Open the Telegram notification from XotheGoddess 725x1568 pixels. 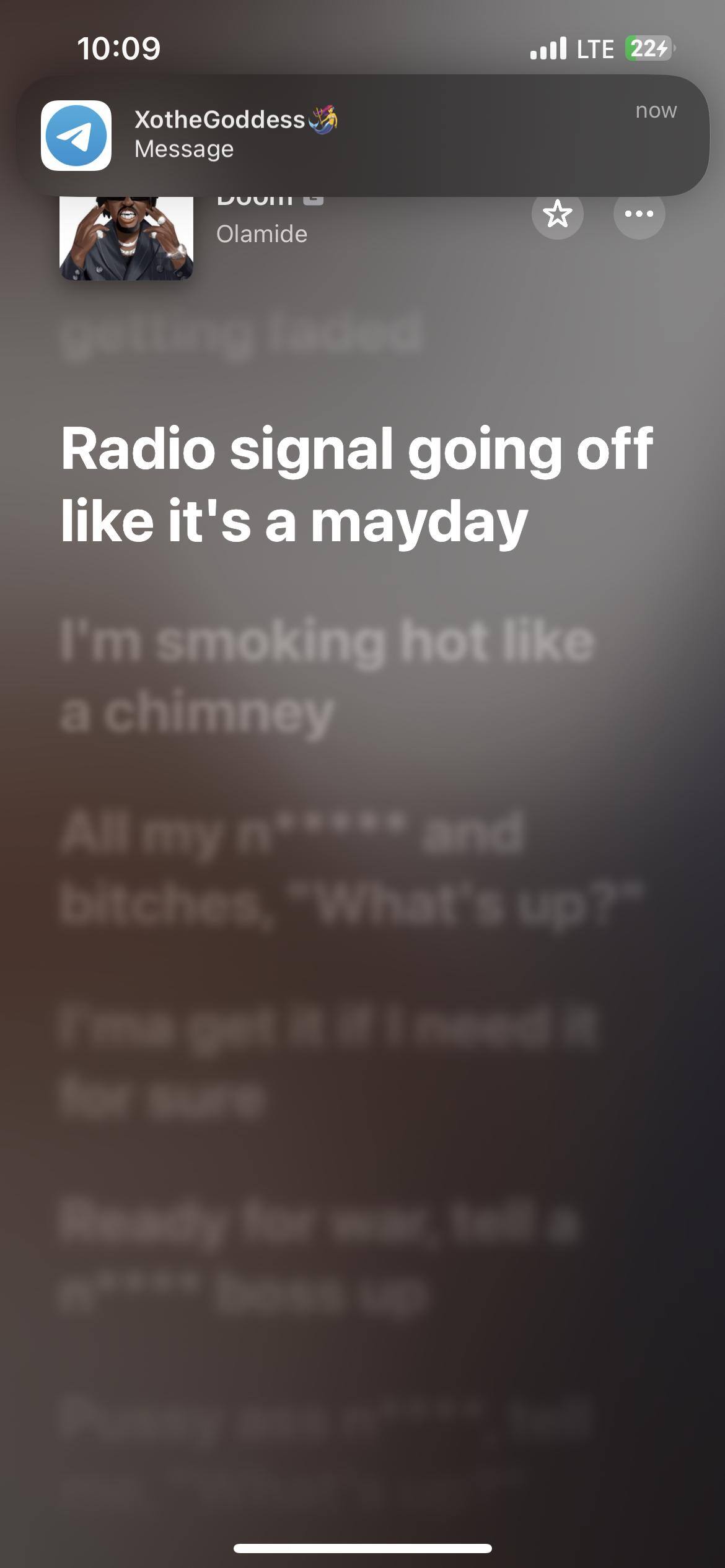(362, 135)
